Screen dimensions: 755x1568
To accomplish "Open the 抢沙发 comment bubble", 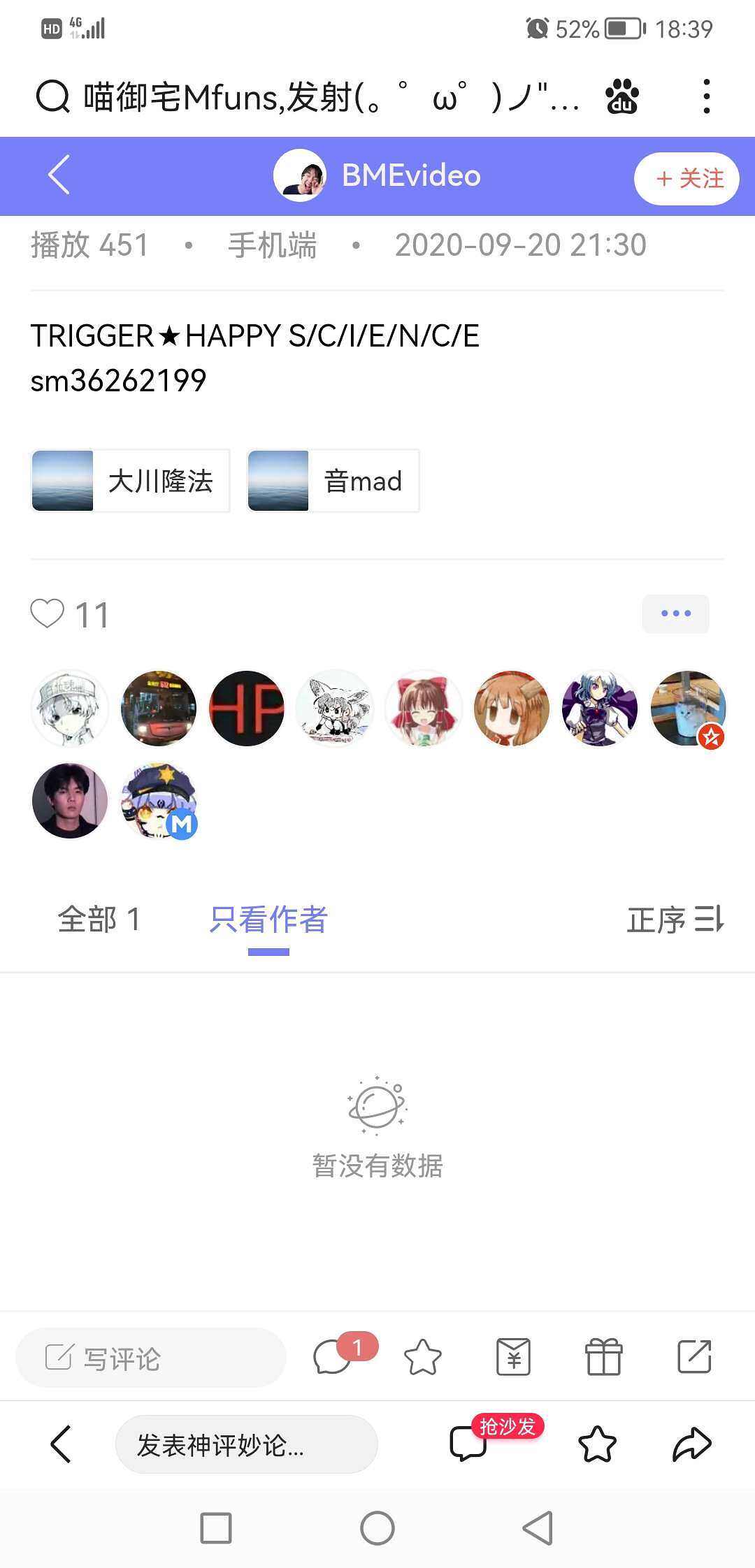I will click(x=468, y=1444).
